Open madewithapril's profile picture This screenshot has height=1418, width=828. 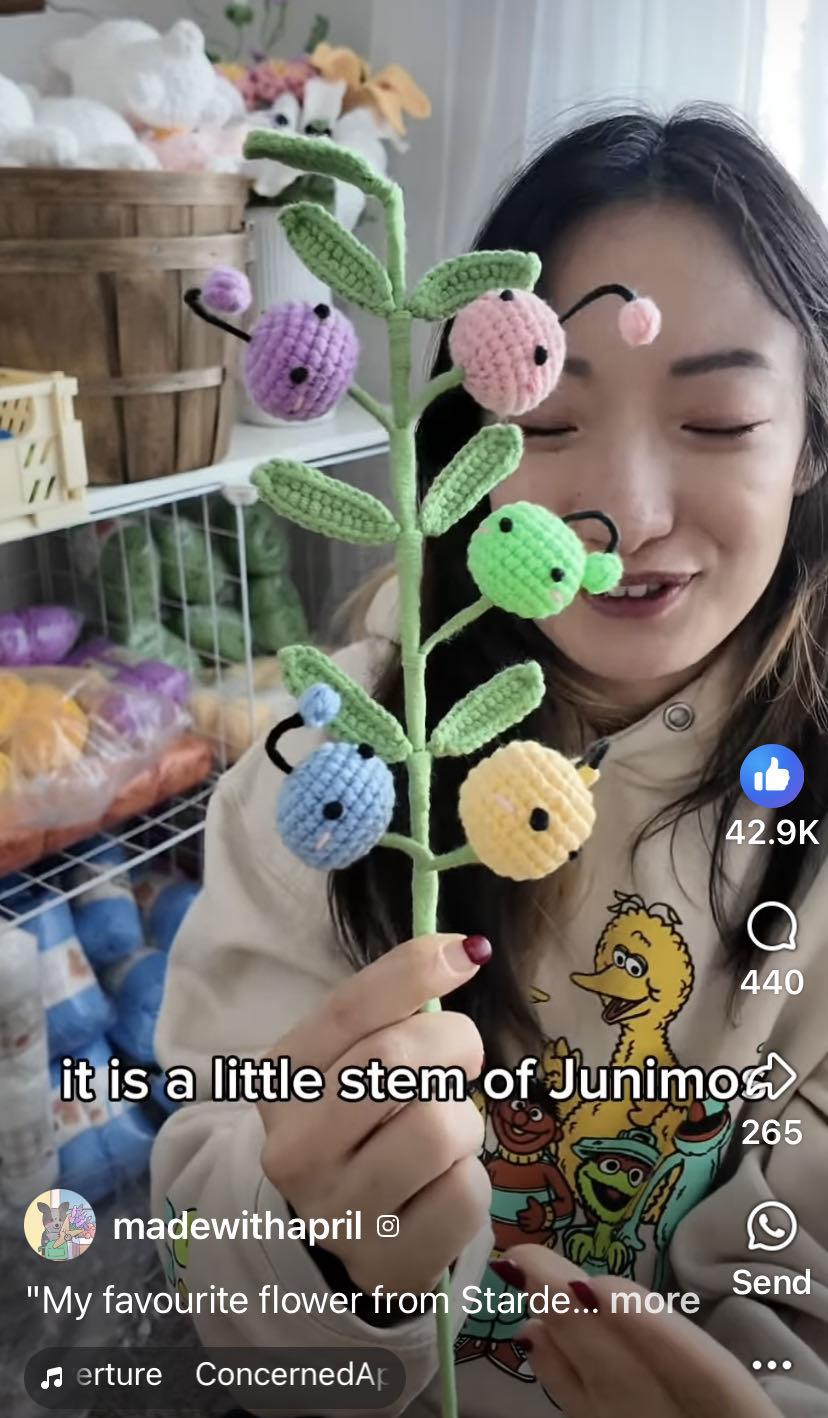tap(60, 1225)
